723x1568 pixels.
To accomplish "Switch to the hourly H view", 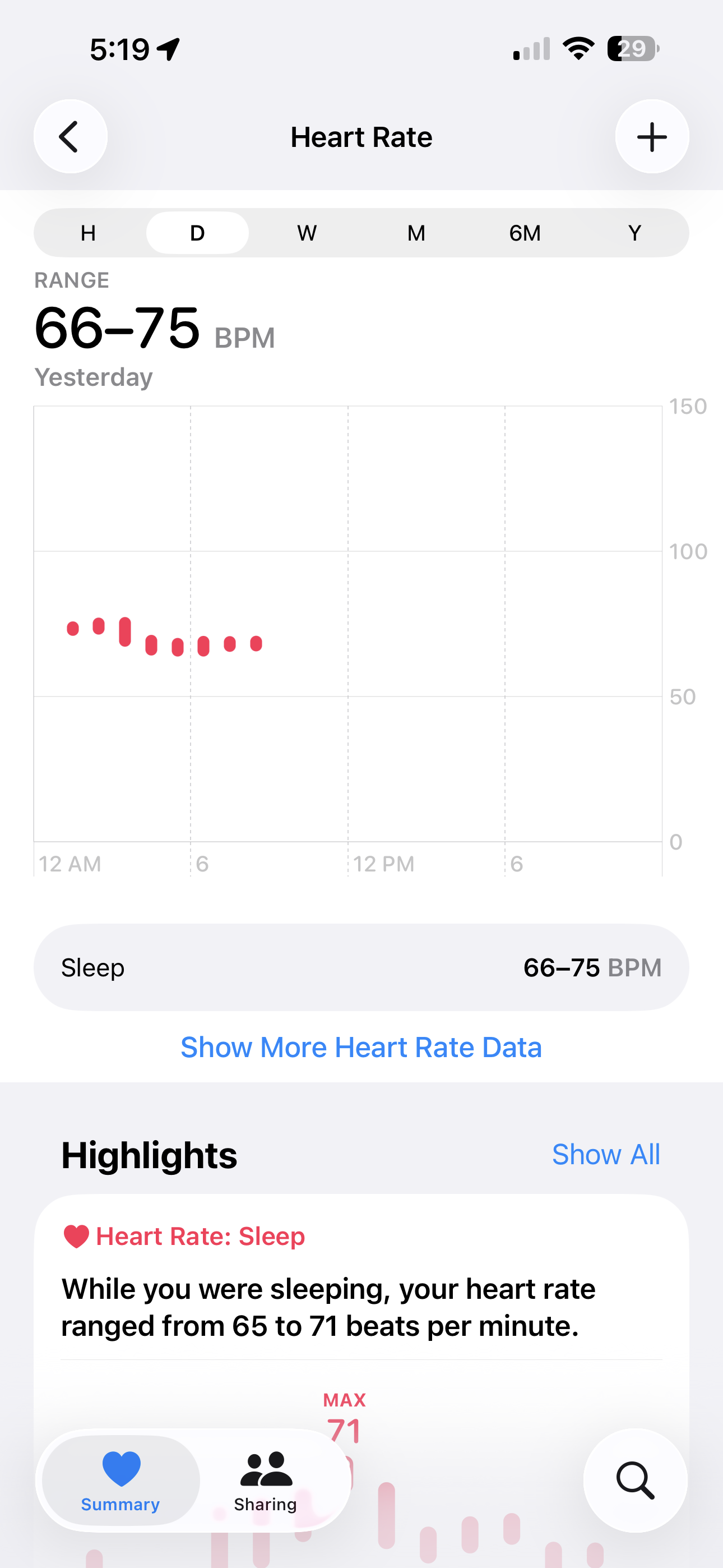I will (89, 233).
